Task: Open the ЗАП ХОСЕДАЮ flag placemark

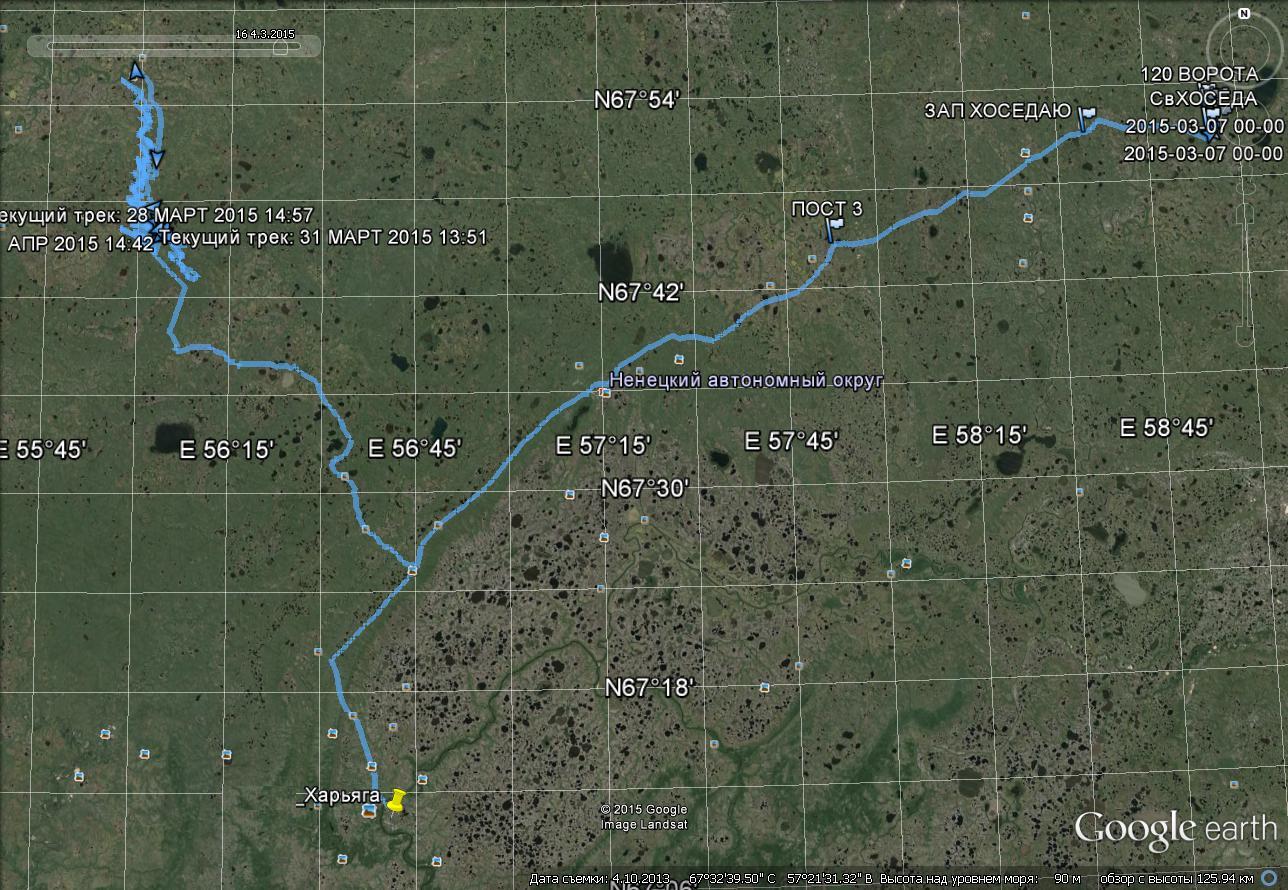Action: (x=1087, y=118)
